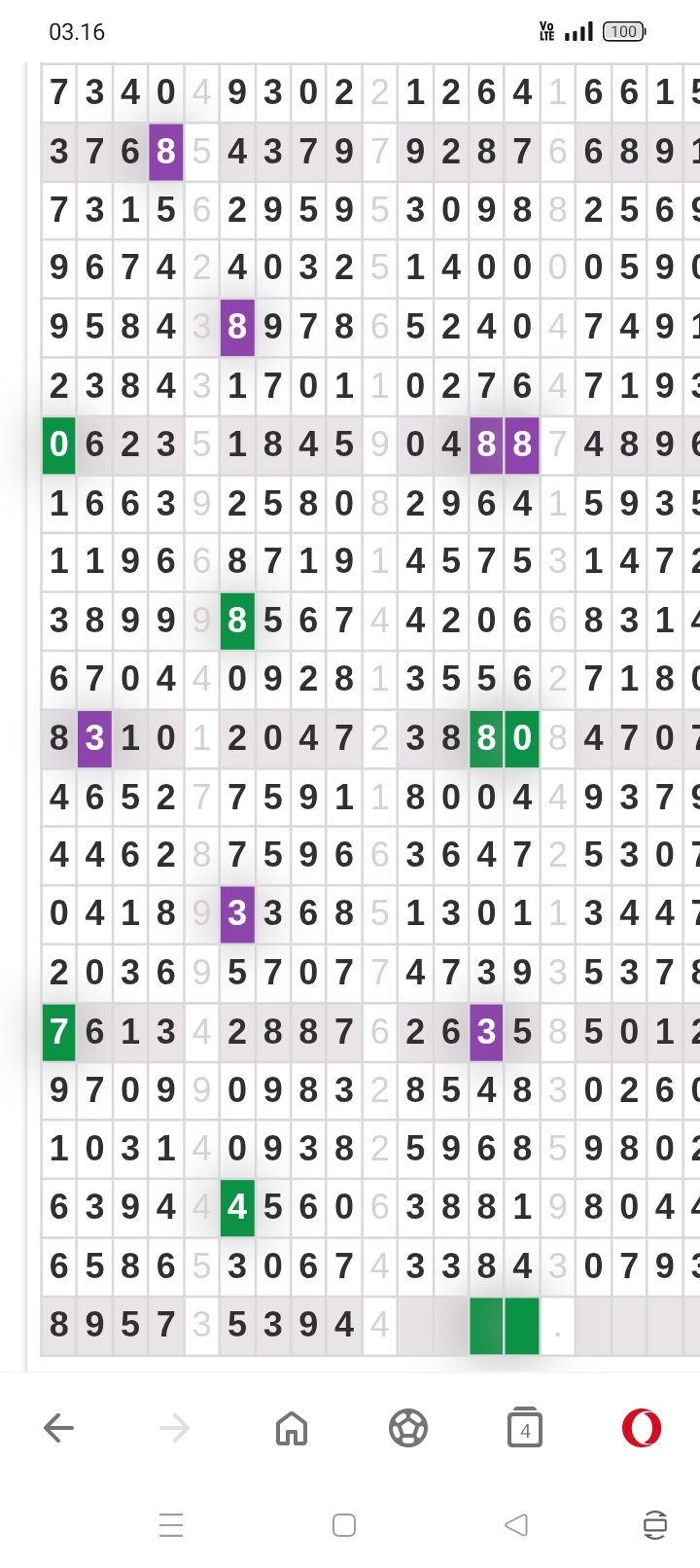The width and height of the screenshot is (700, 1568).
Task: Open the football scores shortcut
Action: (x=408, y=1428)
